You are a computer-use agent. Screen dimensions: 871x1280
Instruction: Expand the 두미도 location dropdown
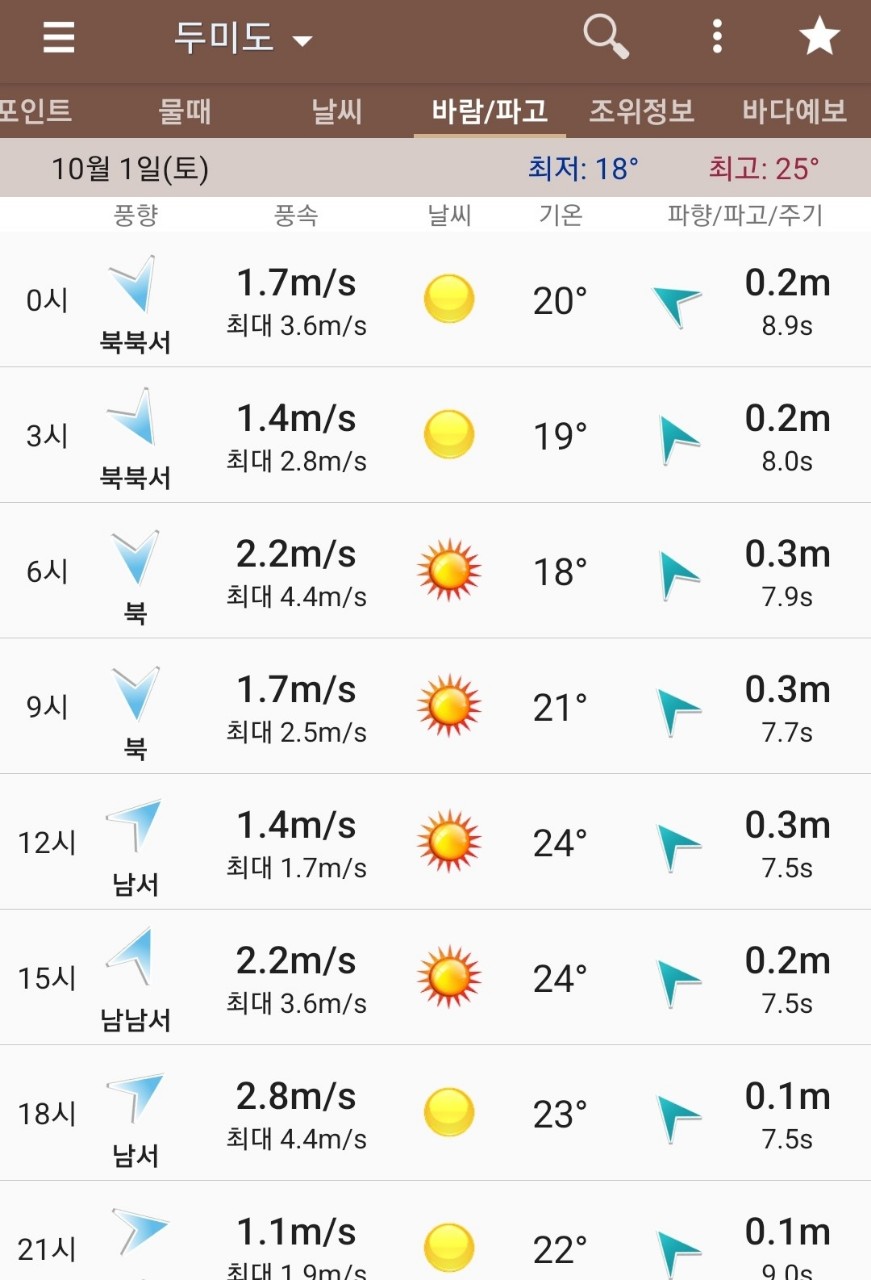pos(243,40)
